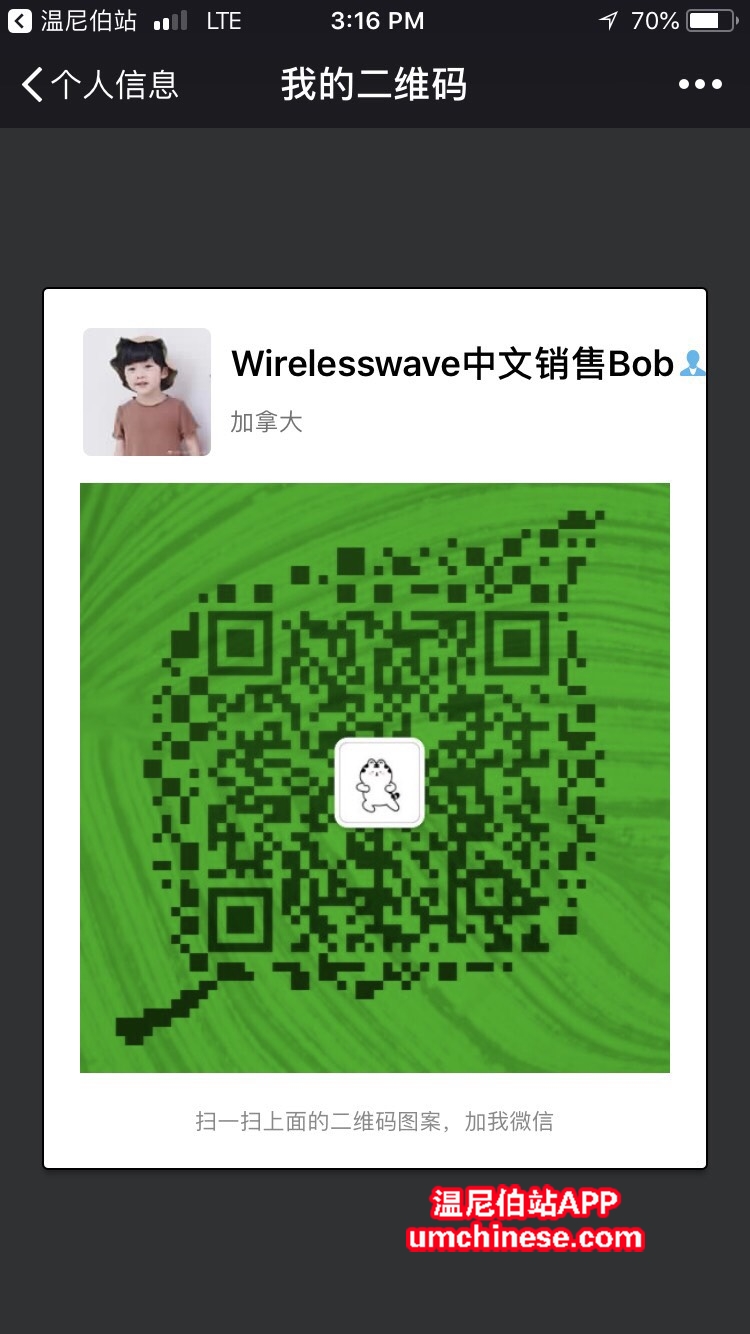750x1334 pixels.
Task: Open the three-dot more options menu
Action: (700, 85)
